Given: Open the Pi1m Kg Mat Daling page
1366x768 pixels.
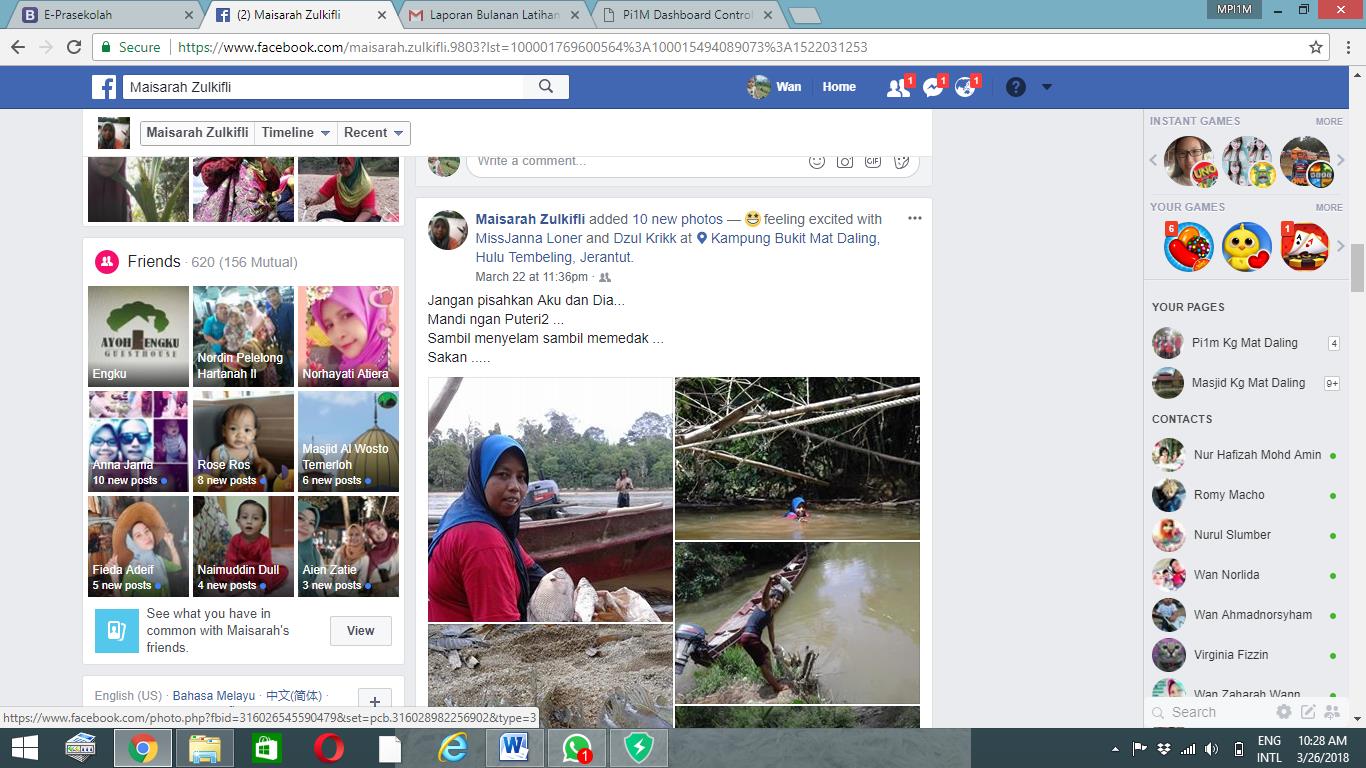Looking at the screenshot, I should coord(1244,343).
